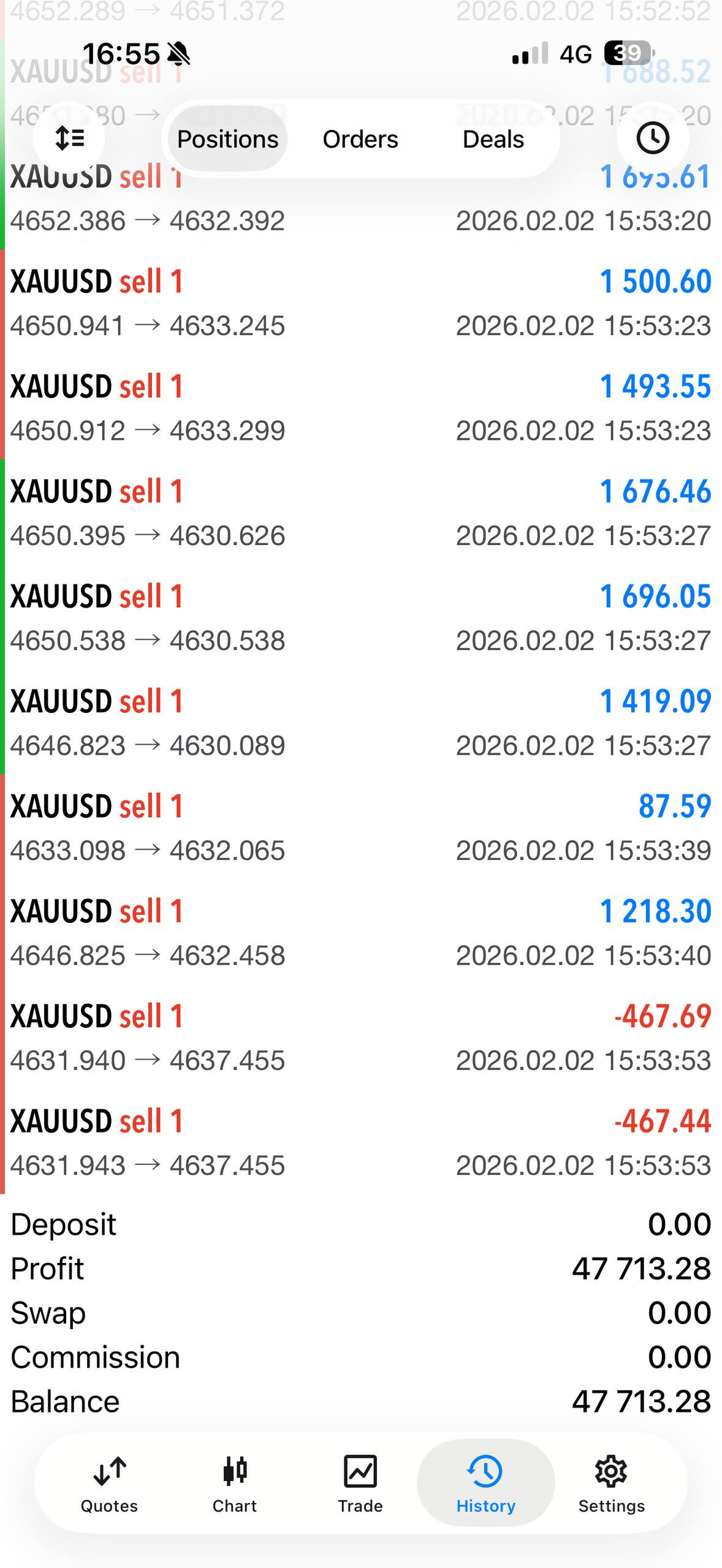Expand the XAUUSD position with profit 1 696.05
Image resolution: width=722 pixels, height=1568 pixels.
(360, 617)
